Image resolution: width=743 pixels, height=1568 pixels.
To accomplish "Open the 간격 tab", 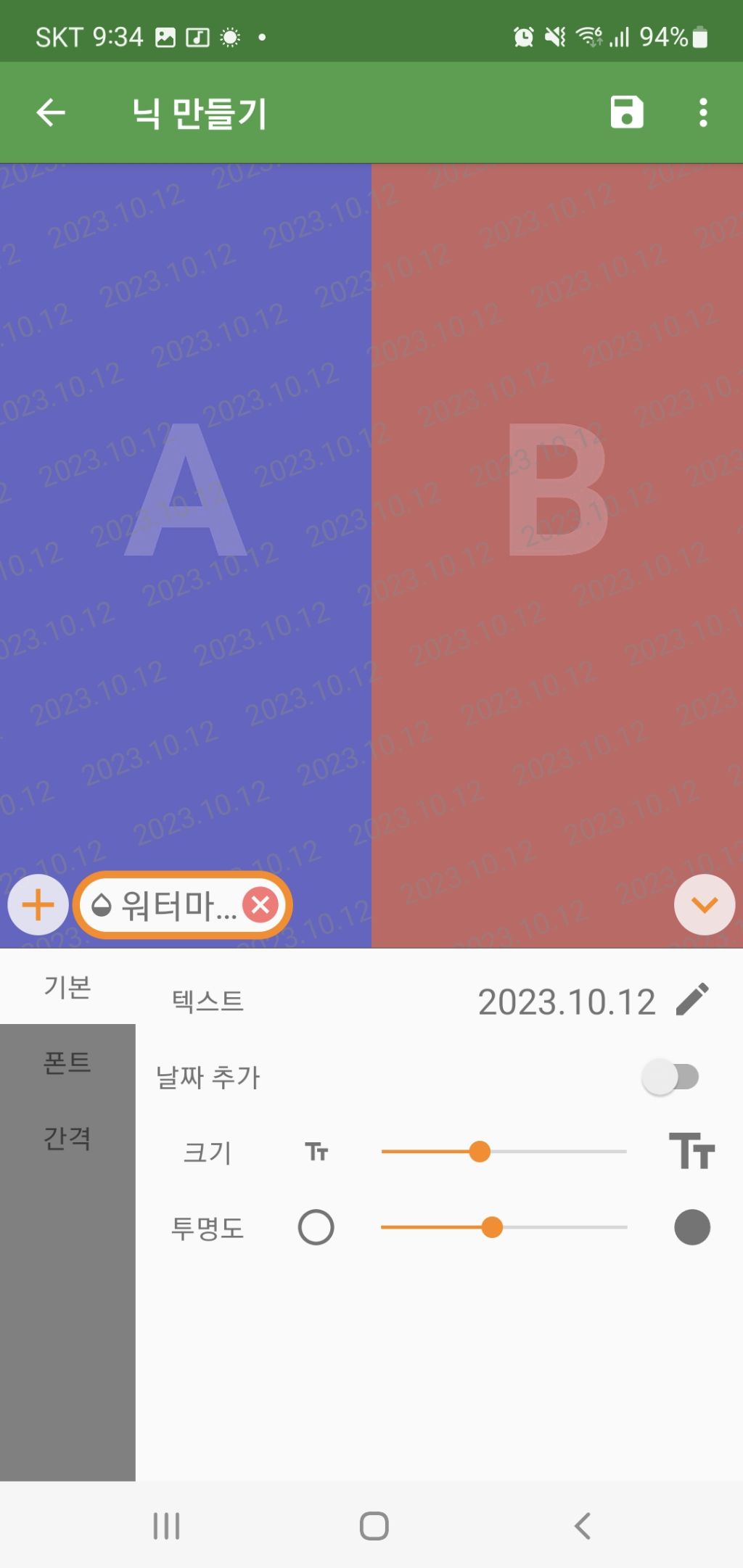I will tap(67, 1138).
